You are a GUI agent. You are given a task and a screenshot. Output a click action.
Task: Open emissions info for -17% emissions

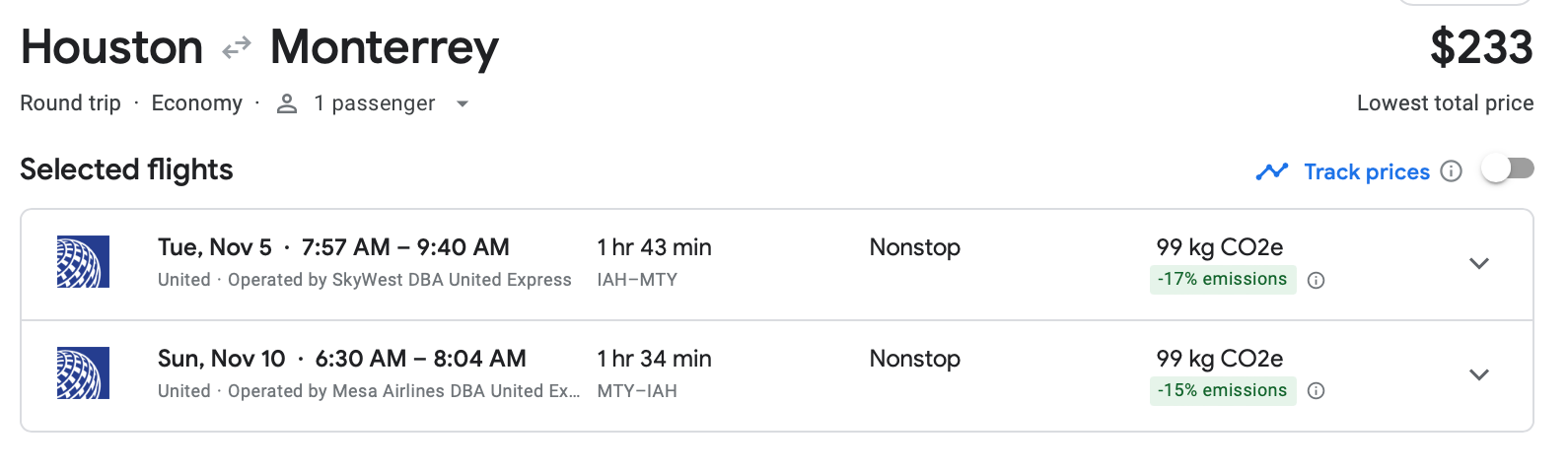pyautogui.click(x=1316, y=281)
